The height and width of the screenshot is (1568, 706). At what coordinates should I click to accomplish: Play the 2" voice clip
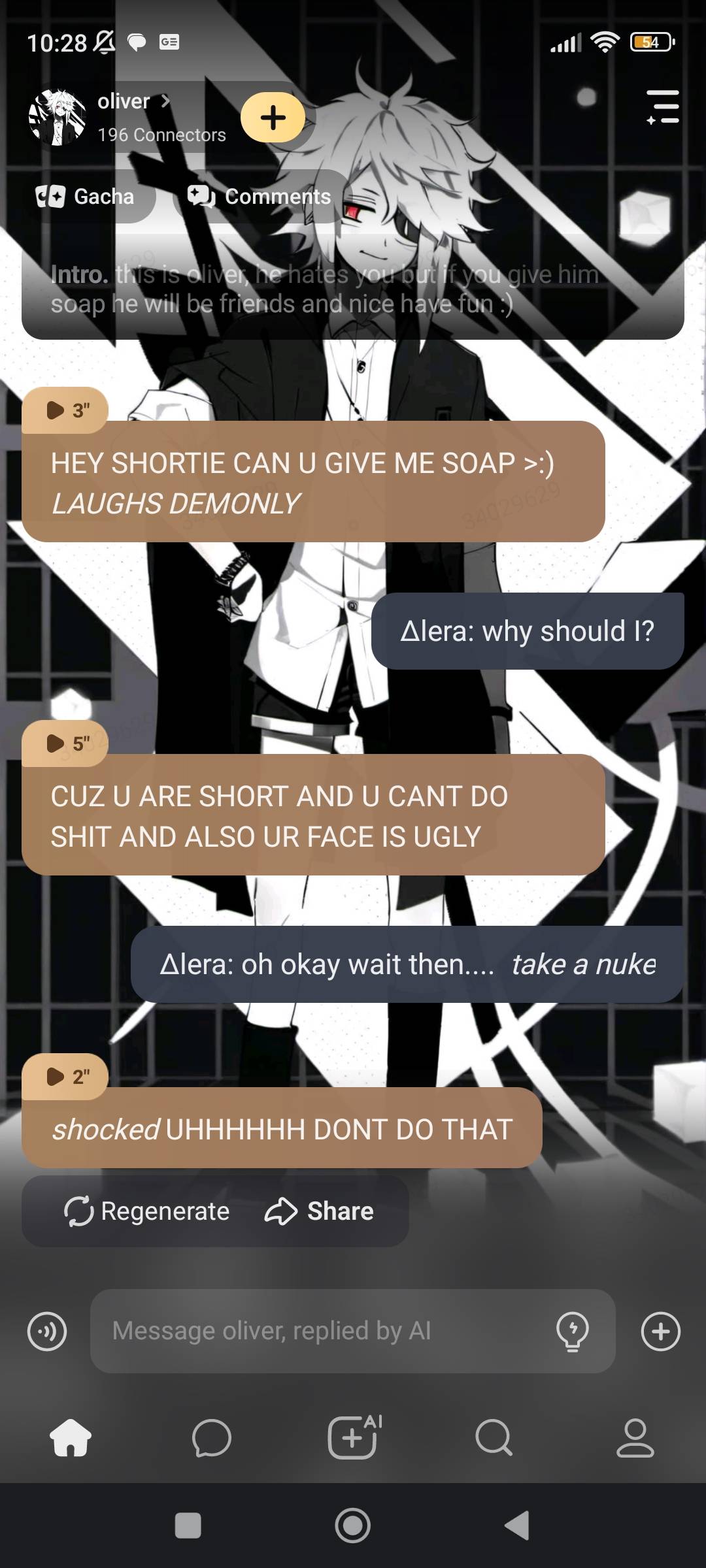point(65,1077)
